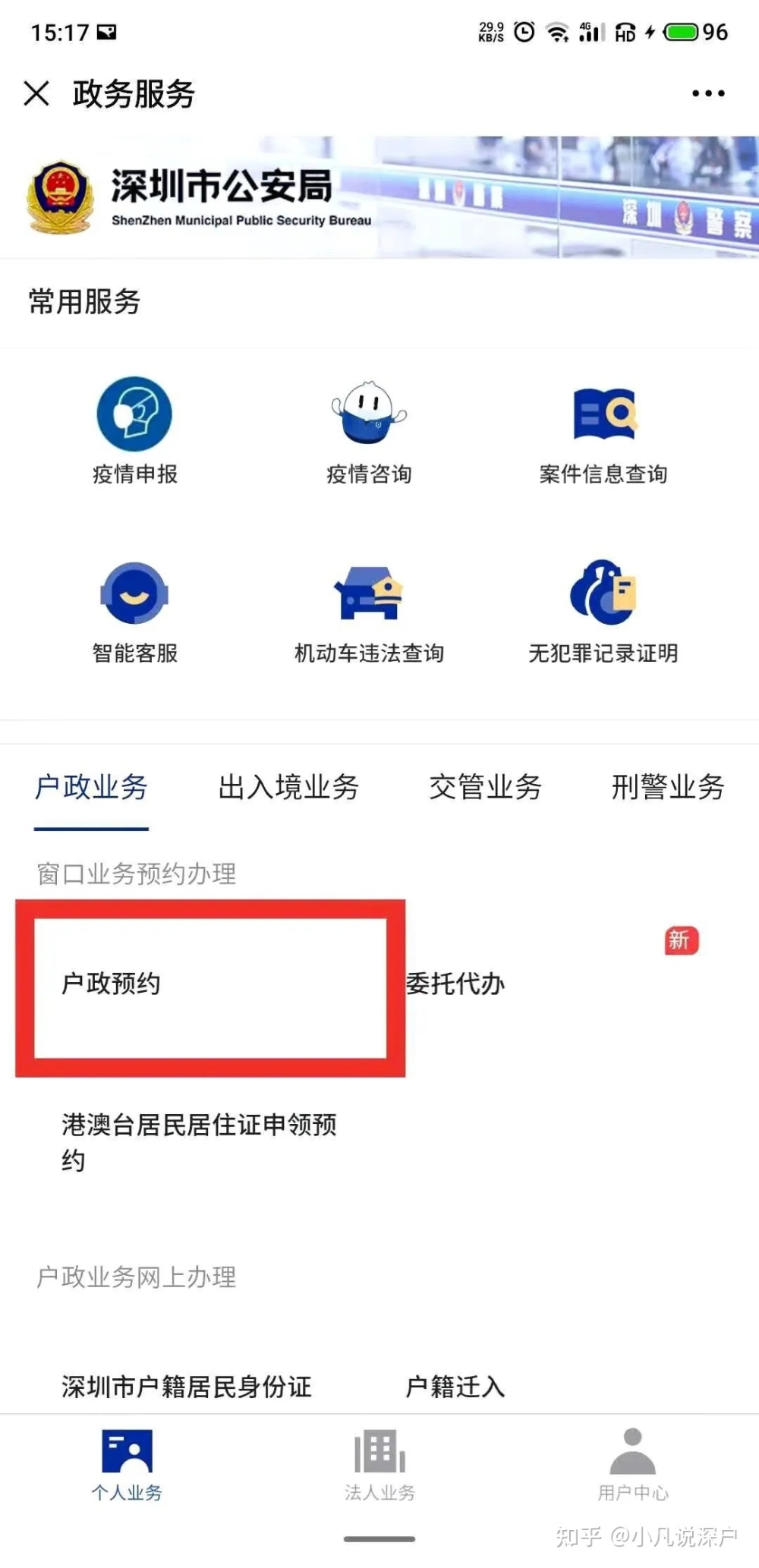Open 港澳台居民居住证申领预约
The width and height of the screenshot is (759, 1568).
pyautogui.click(x=199, y=1141)
